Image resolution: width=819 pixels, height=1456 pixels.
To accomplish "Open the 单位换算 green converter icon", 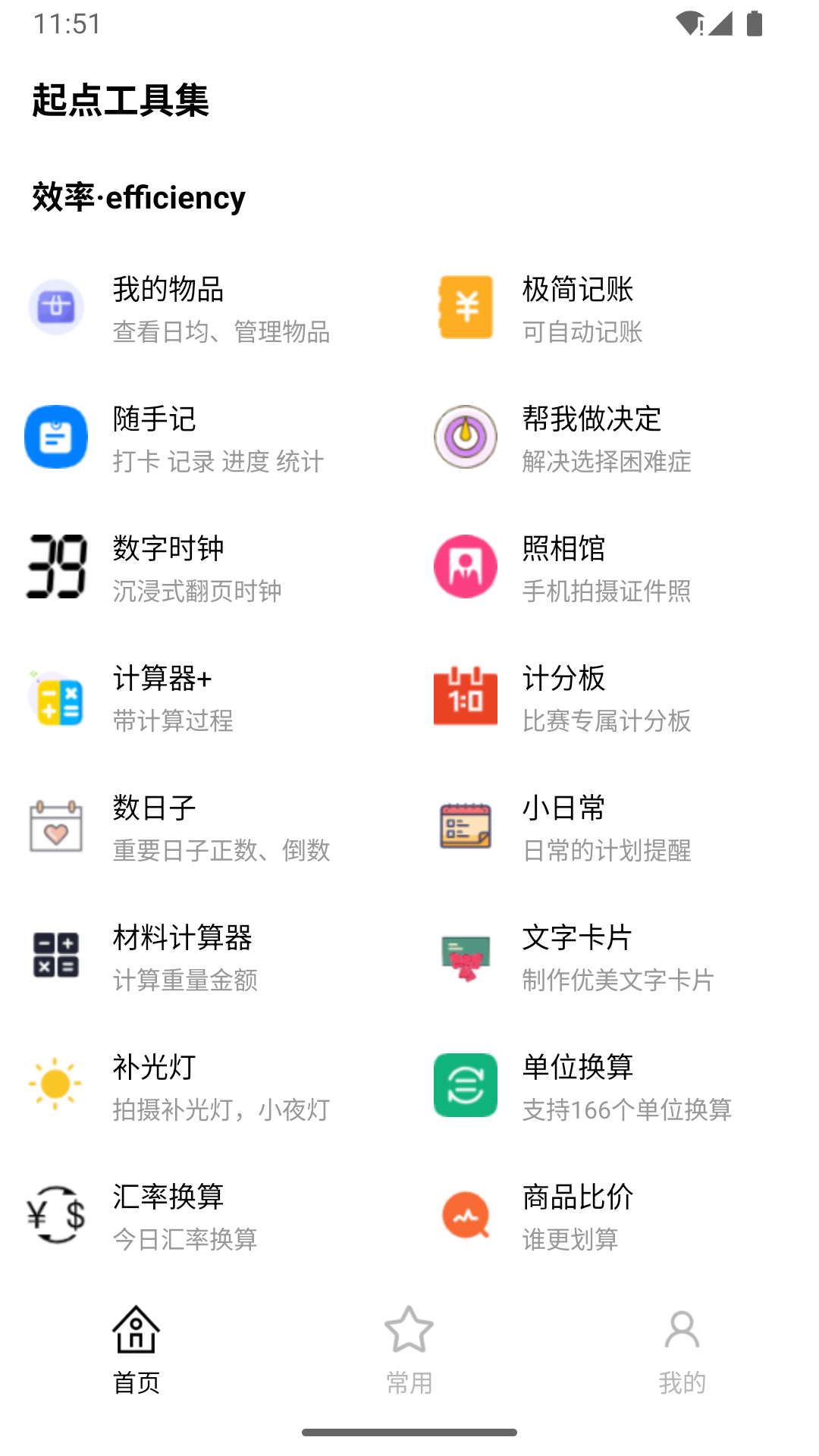I will pyautogui.click(x=465, y=1086).
